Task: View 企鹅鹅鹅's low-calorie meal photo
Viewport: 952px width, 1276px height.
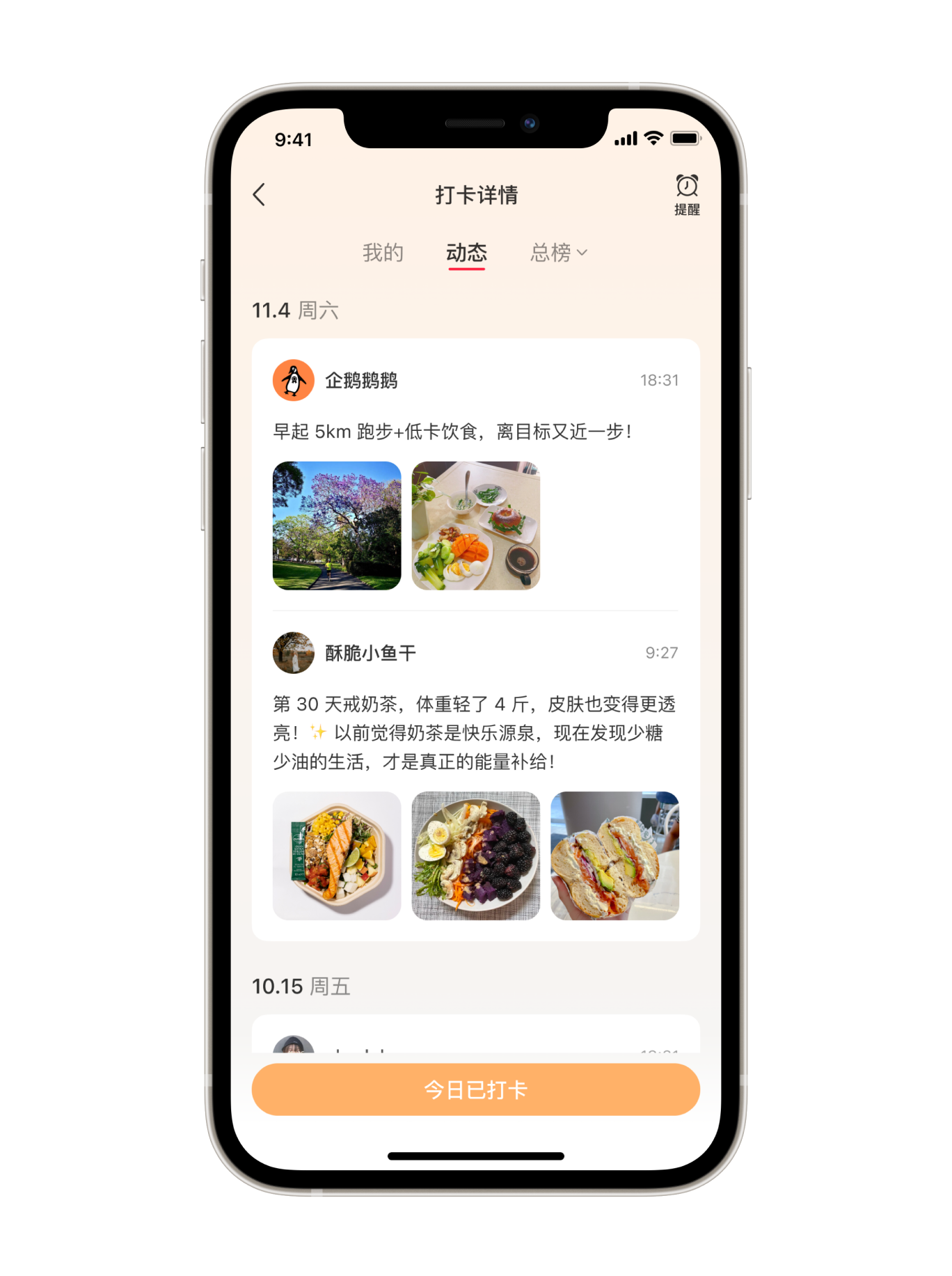Action: pos(475,526)
